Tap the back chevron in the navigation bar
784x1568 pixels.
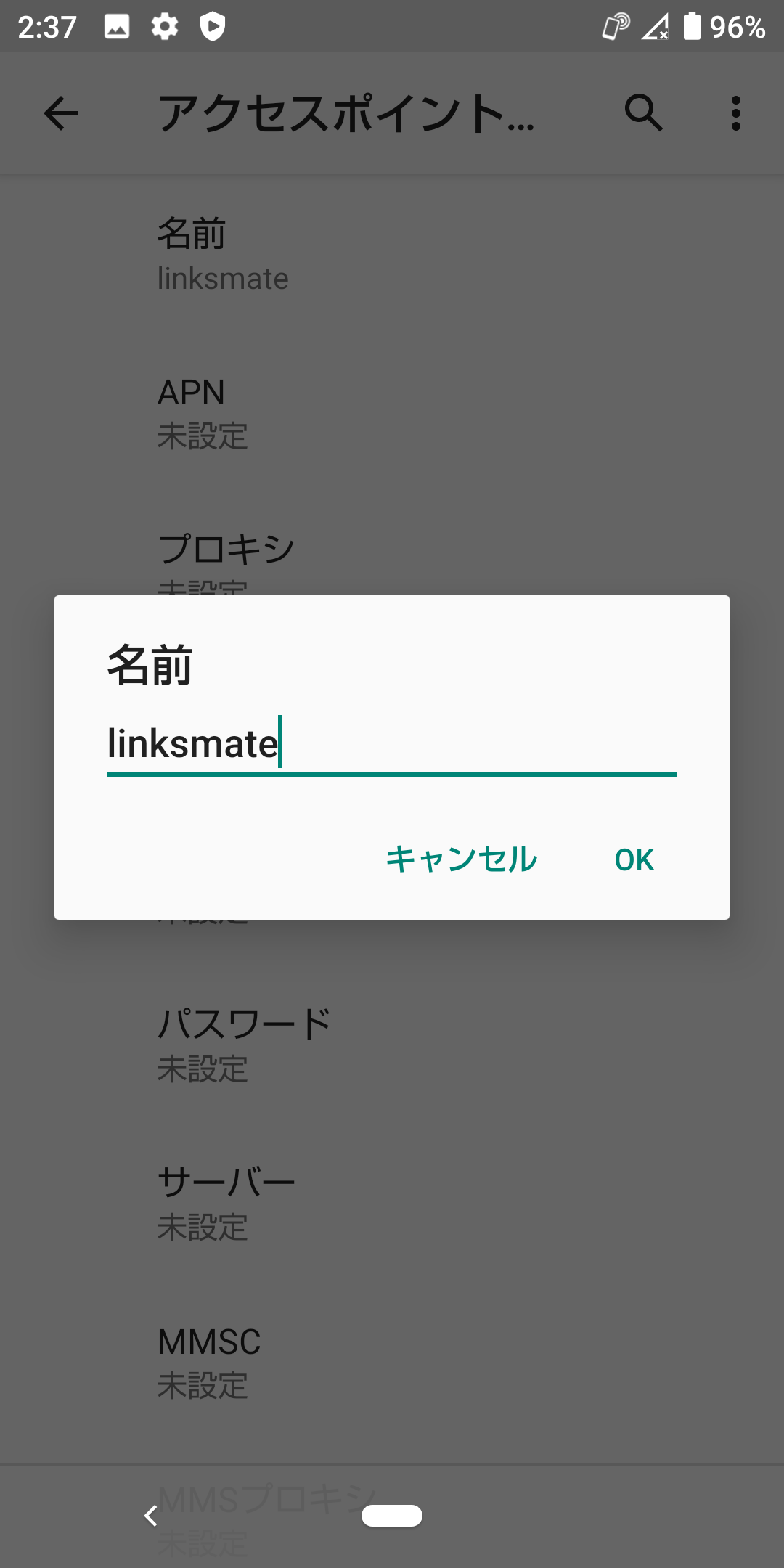151,1516
